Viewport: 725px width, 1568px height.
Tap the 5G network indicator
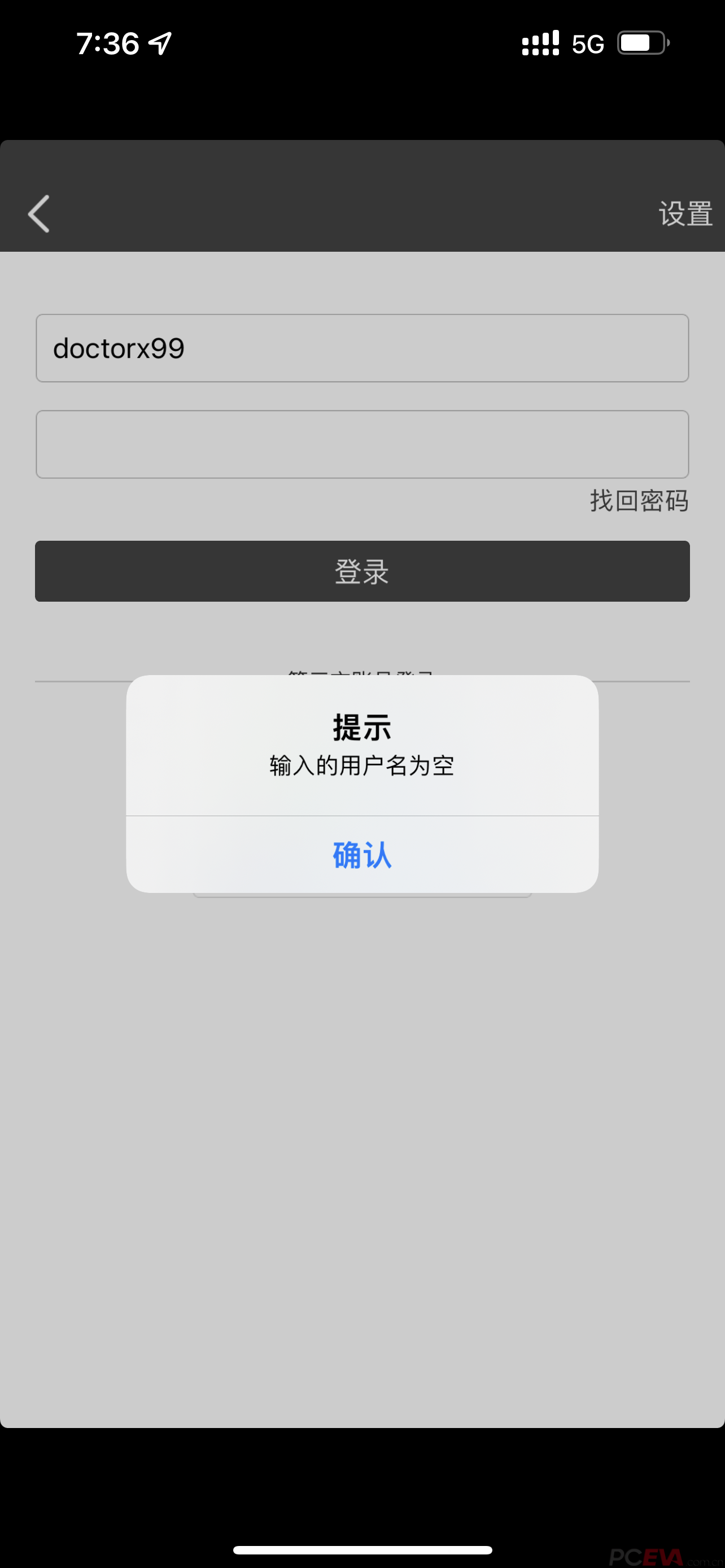(x=586, y=44)
